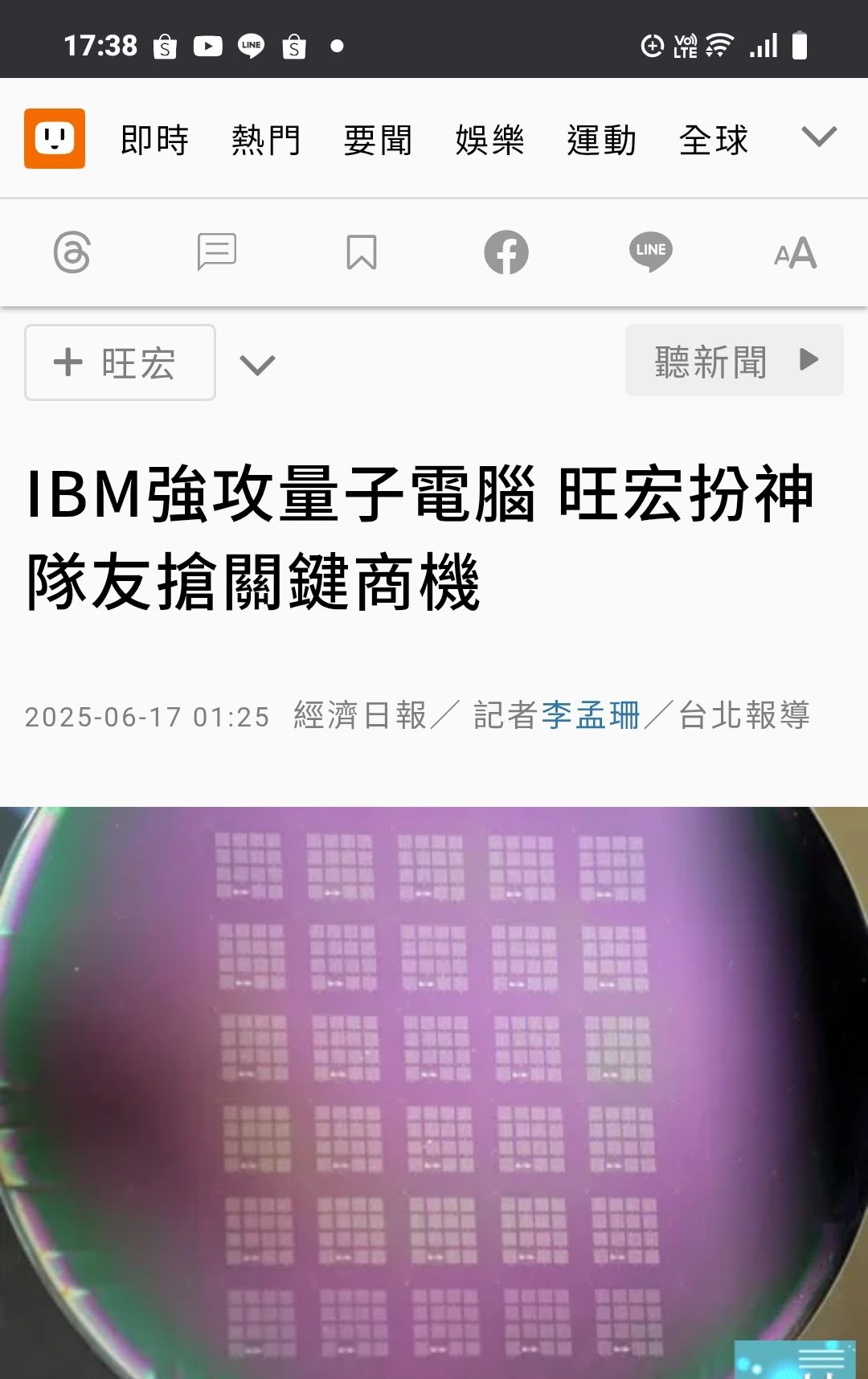This screenshot has height=1379, width=868.
Task: Switch to the 熱門 tab
Action: (x=266, y=140)
